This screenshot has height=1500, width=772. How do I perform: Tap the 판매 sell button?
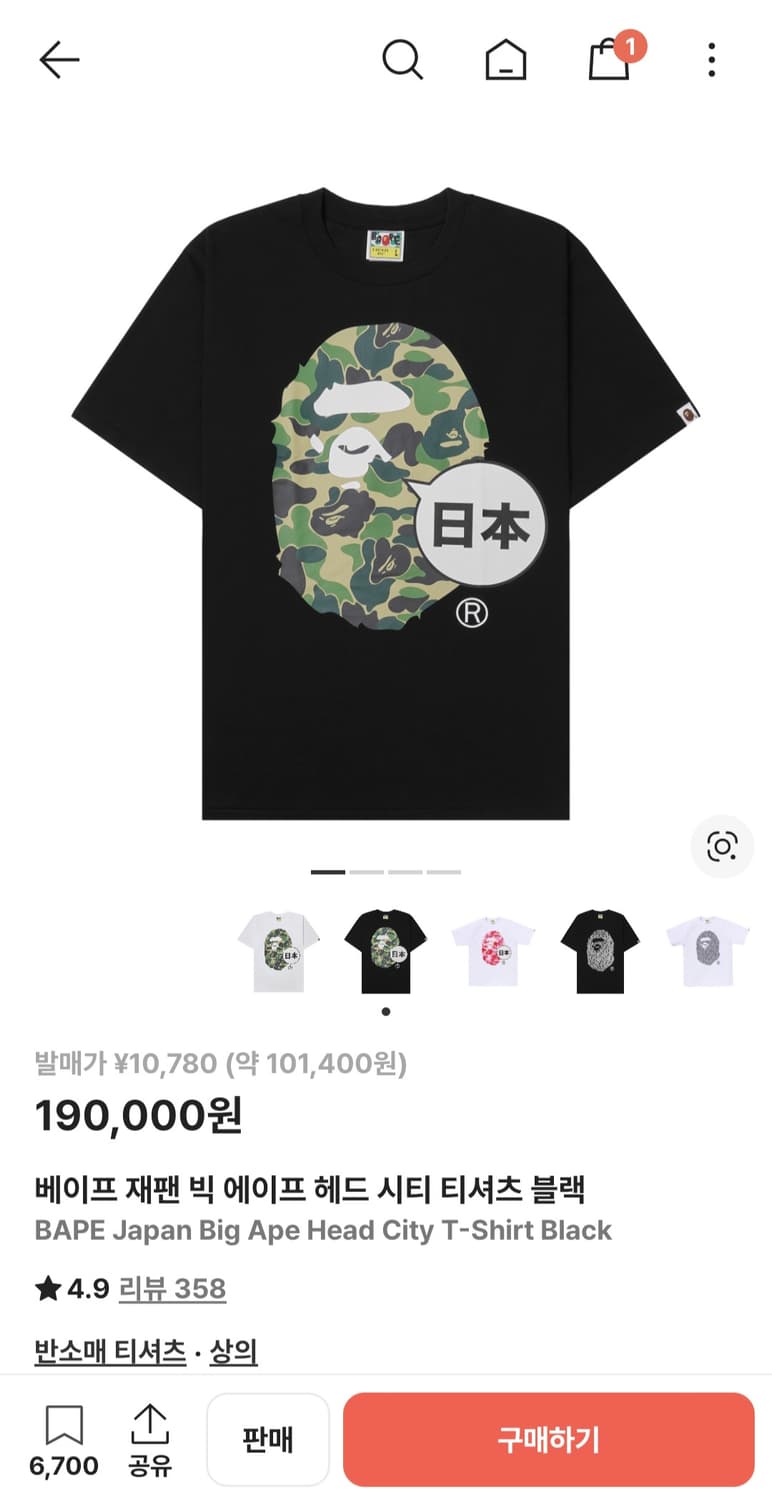pos(268,1440)
